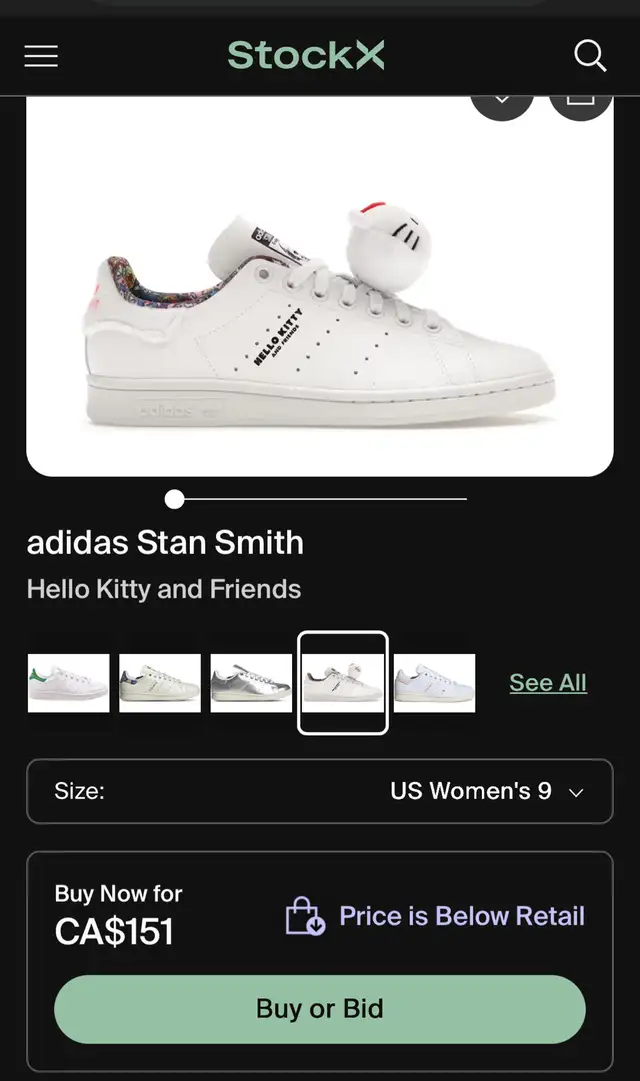The height and width of the screenshot is (1081, 640).
Task: Select the green-heel Stan Smith thumbnail
Action: click(x=68, y=683)
